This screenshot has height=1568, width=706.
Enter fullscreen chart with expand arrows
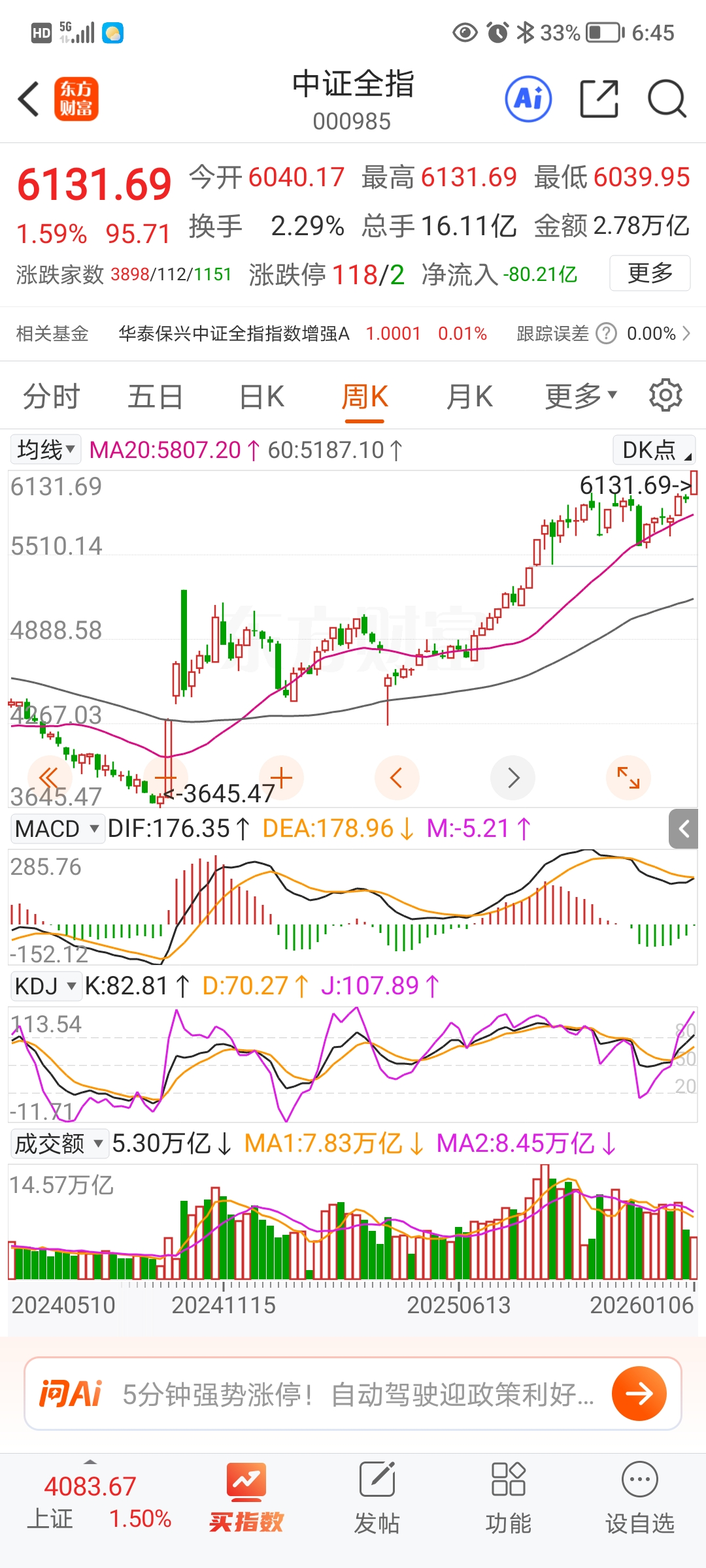coord(628,777)
